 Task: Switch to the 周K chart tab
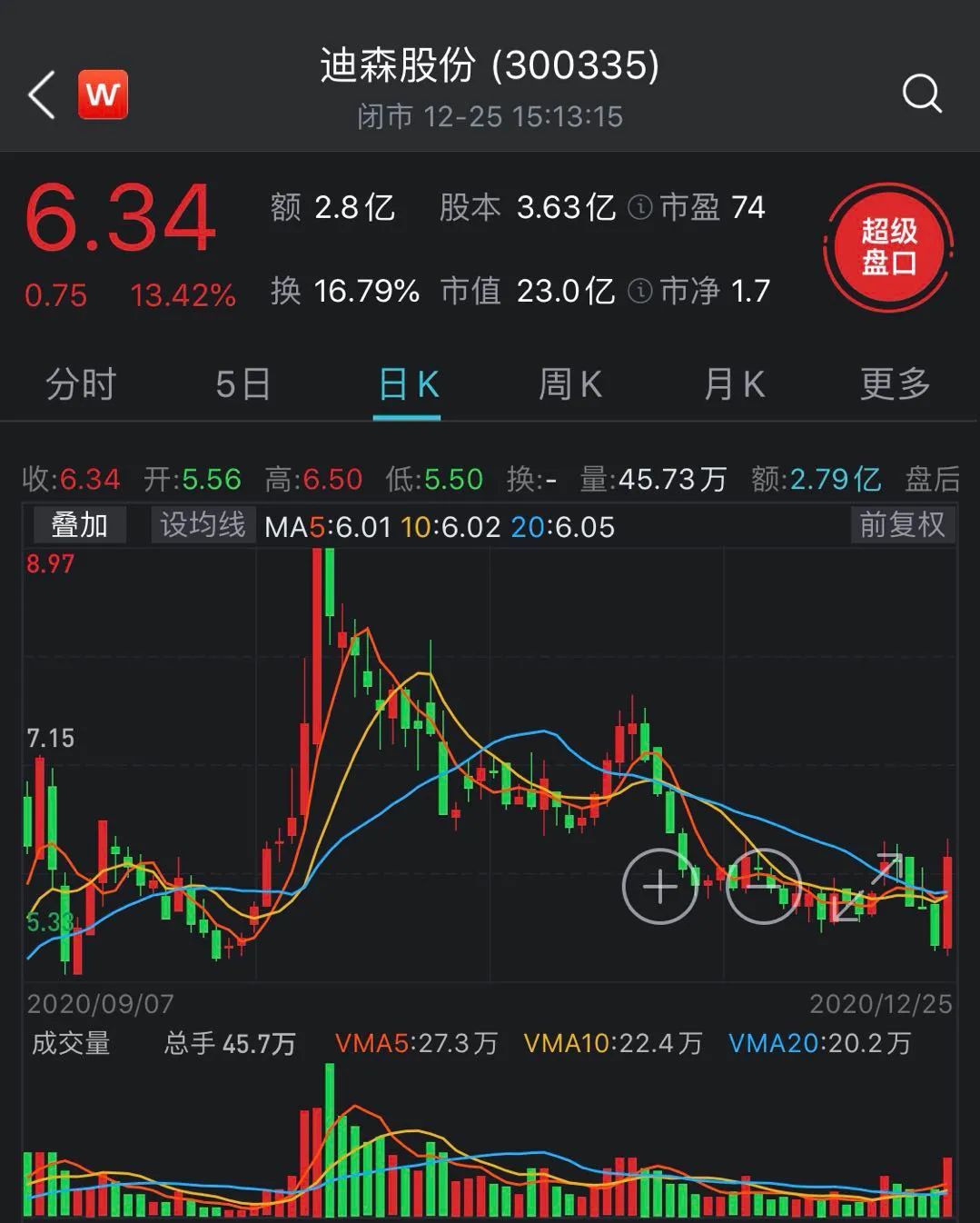[x=570, y=384]
